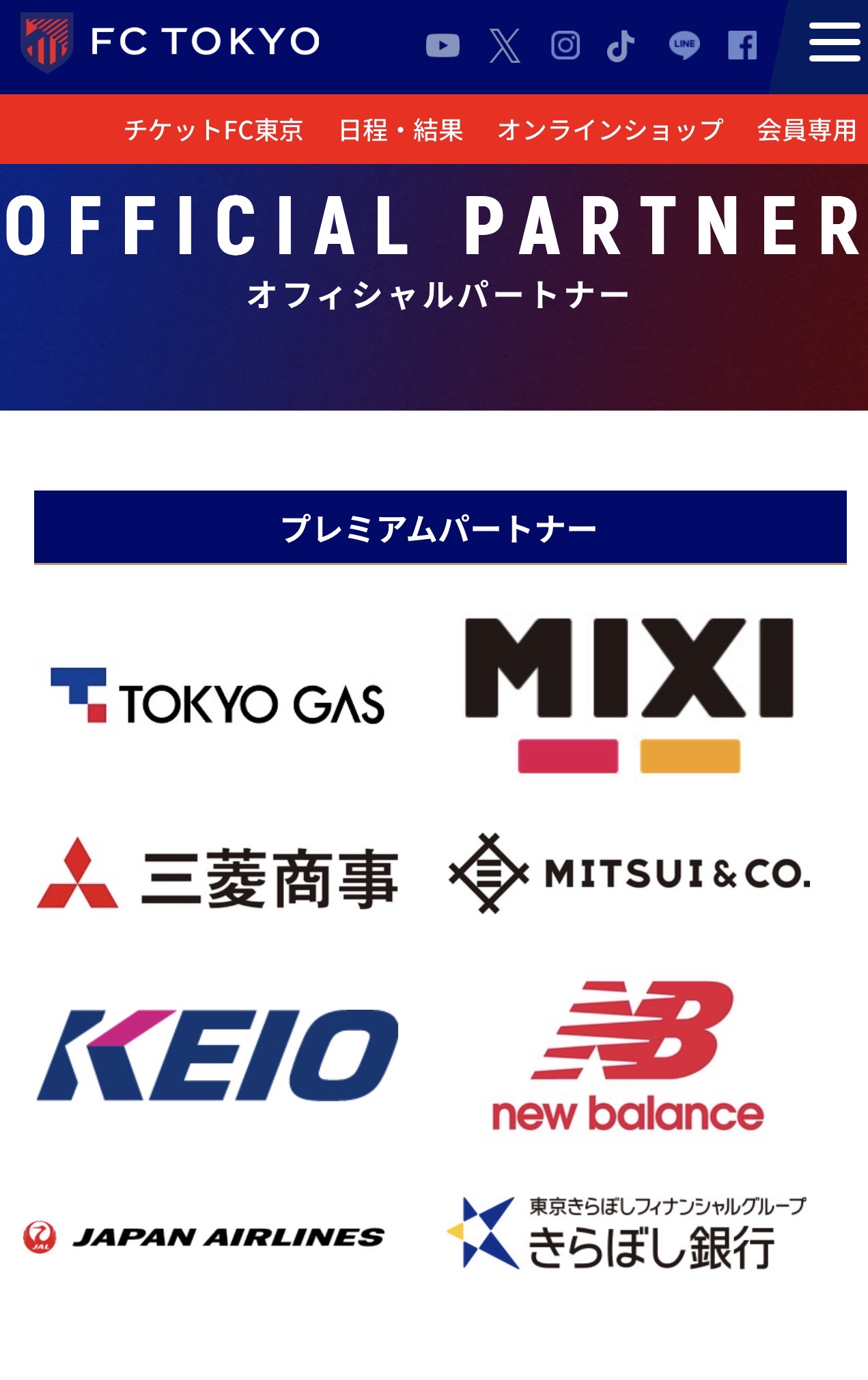
Task: Go to the Facebook page
Action: (x=742, y=46)
